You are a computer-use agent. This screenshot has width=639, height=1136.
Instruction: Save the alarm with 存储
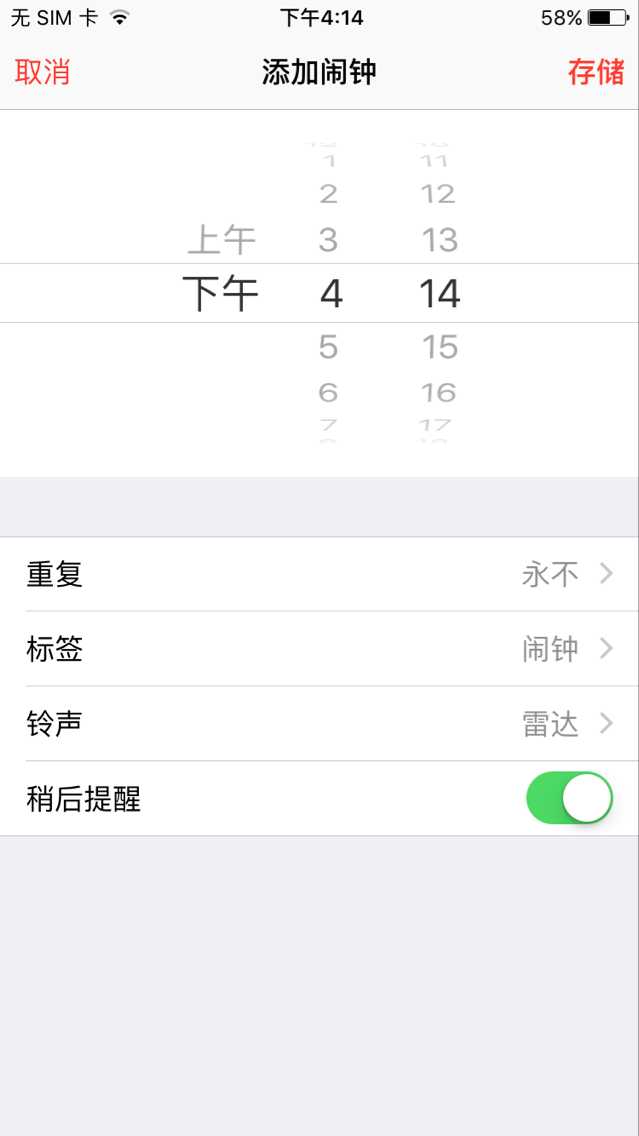(596, 72)
